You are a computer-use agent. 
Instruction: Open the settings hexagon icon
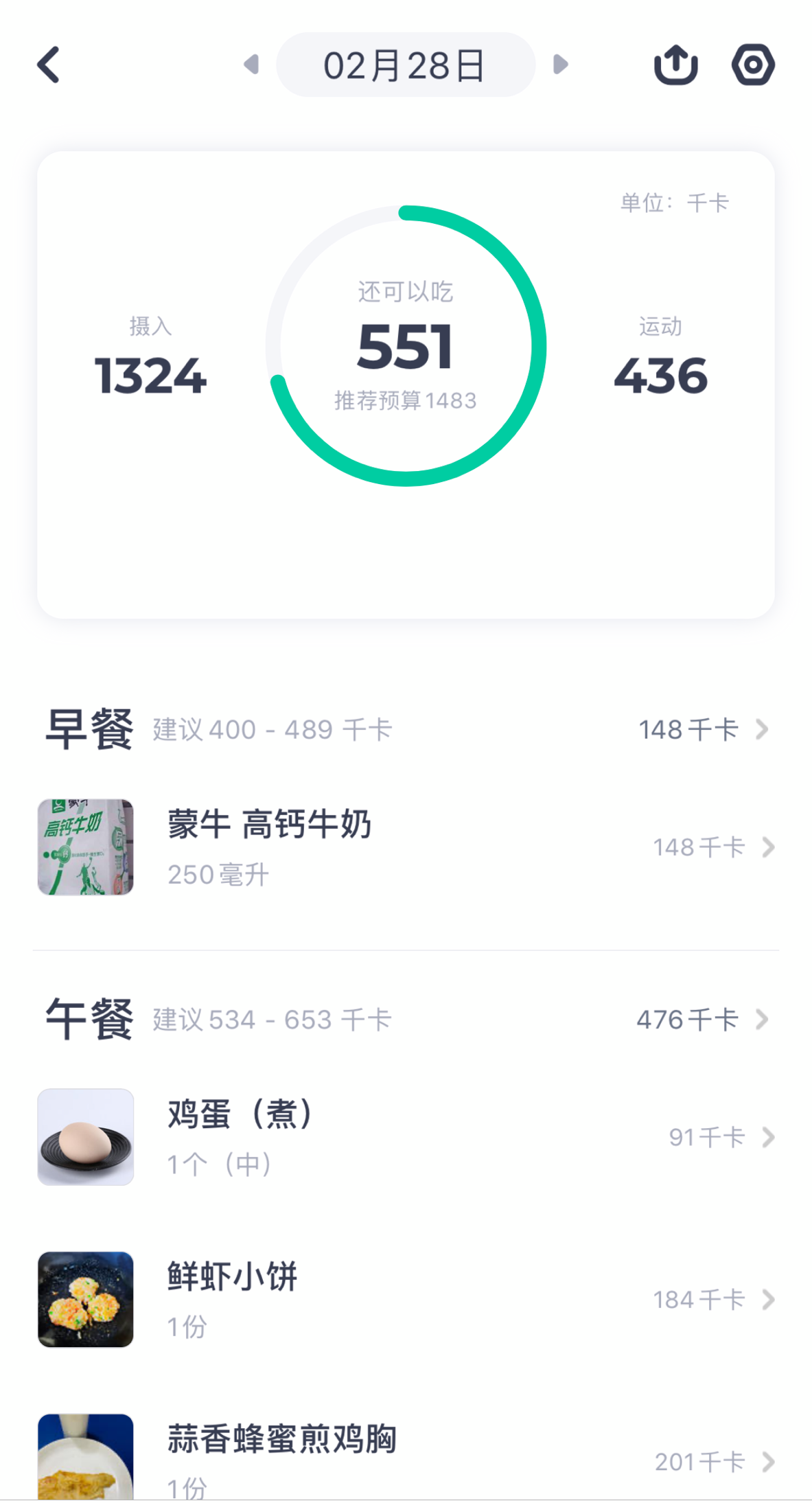click(x=753, y=65)
